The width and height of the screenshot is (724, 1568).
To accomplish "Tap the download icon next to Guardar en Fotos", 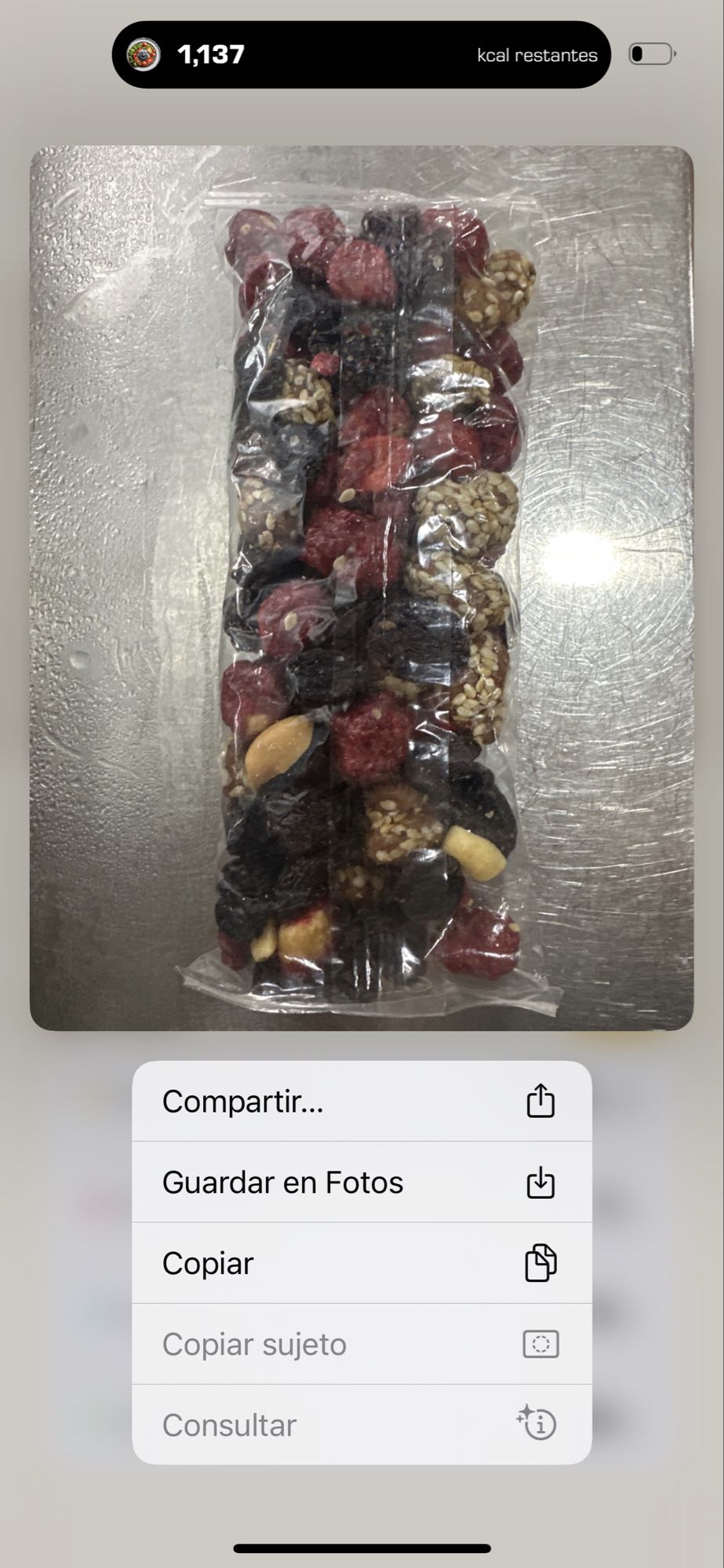I will [x=540, y=1181].
